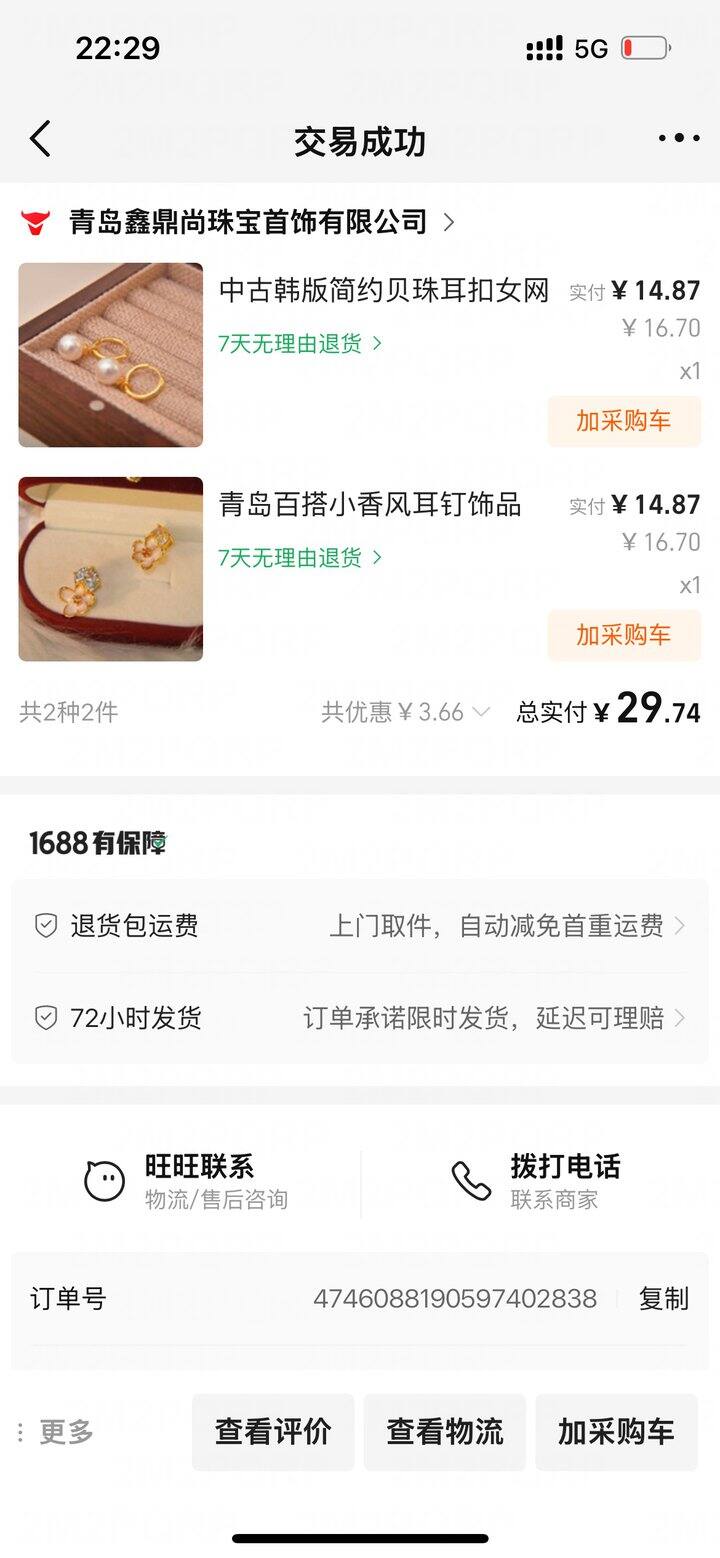View 7天无理由退货 policy for 小香风耳钉
This screenshot has width=720, height=1558.
tap(300, 558)
